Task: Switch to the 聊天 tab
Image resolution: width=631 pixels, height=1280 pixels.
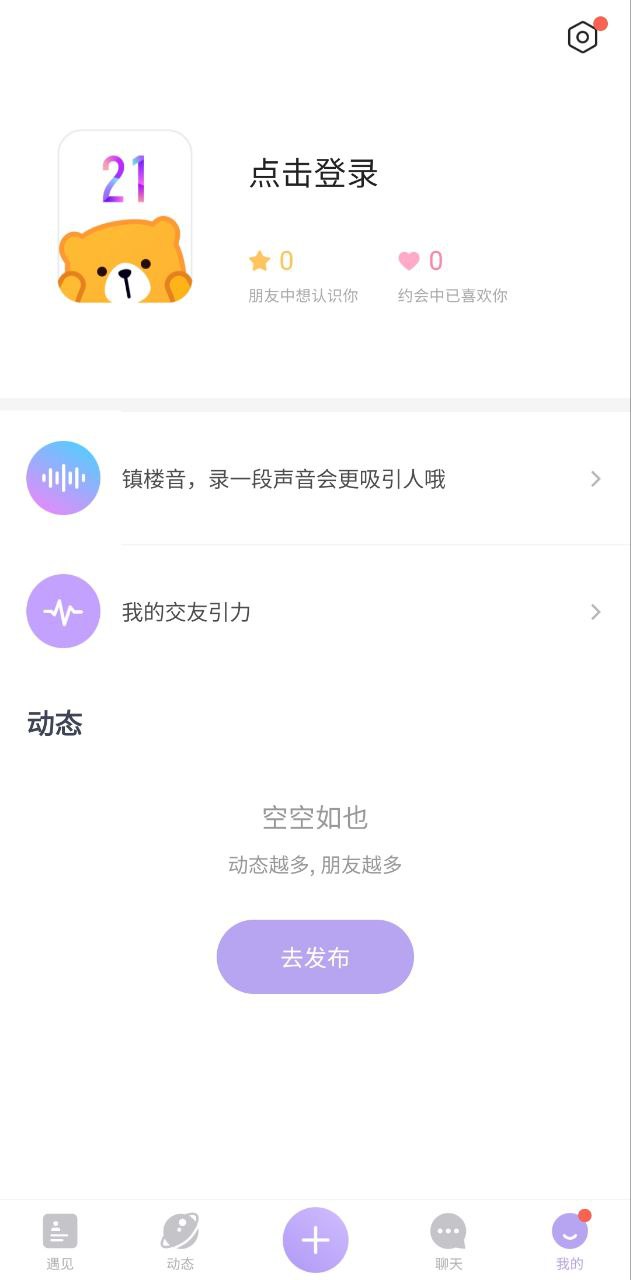Action: [448, 1240]
